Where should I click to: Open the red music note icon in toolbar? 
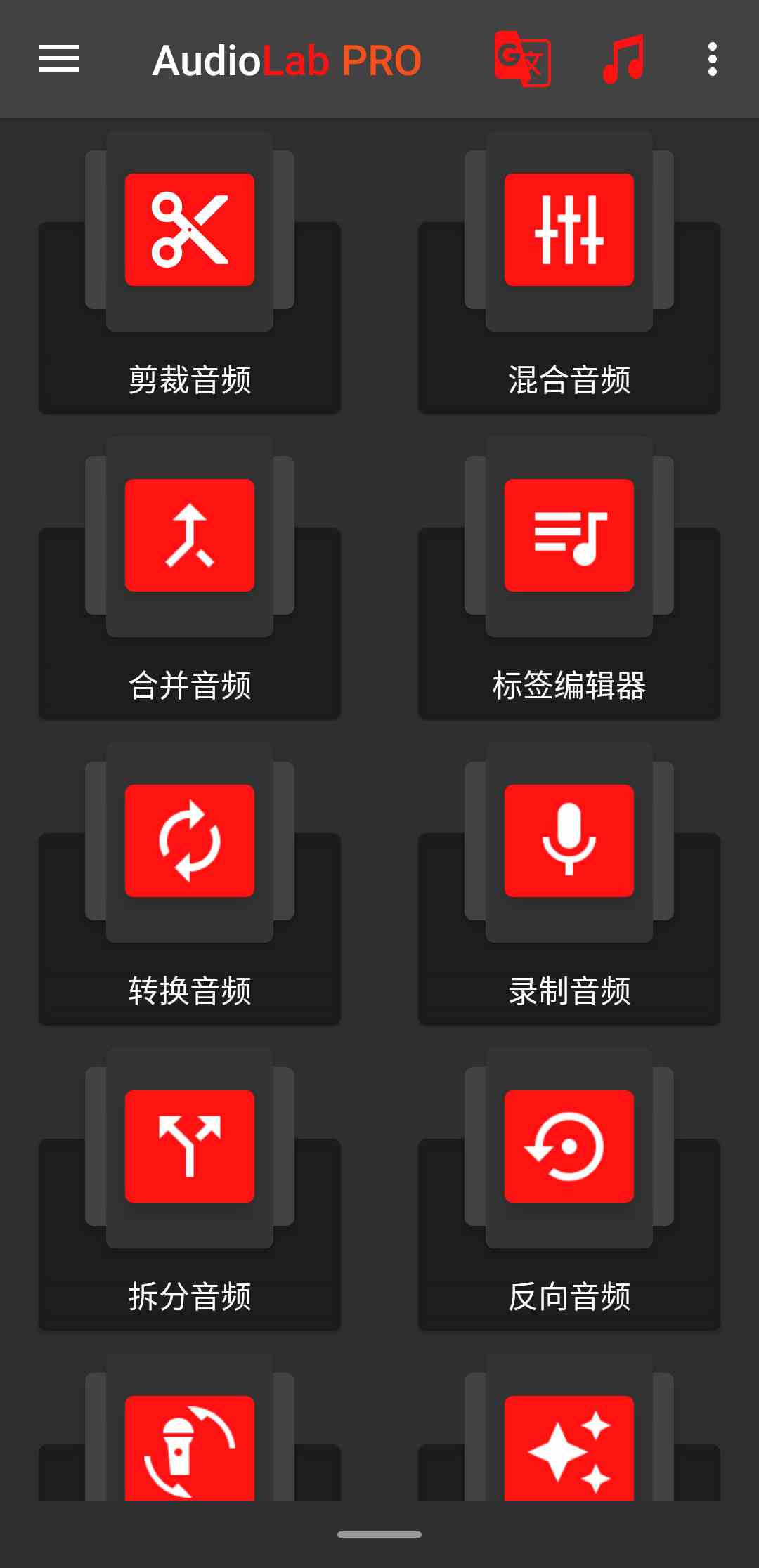pyautogui.click(x=624, y=60)
